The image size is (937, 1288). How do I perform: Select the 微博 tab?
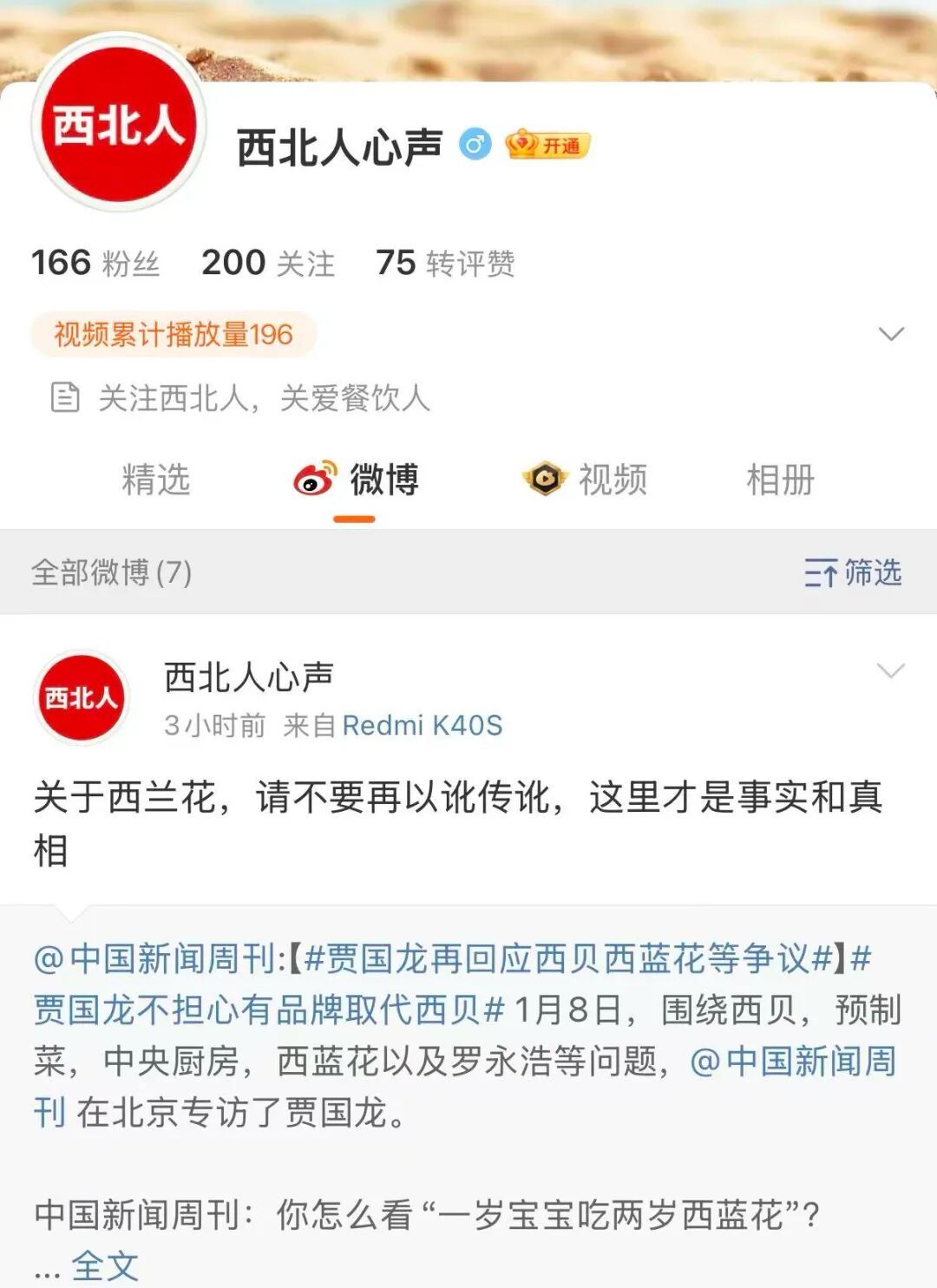357,480
